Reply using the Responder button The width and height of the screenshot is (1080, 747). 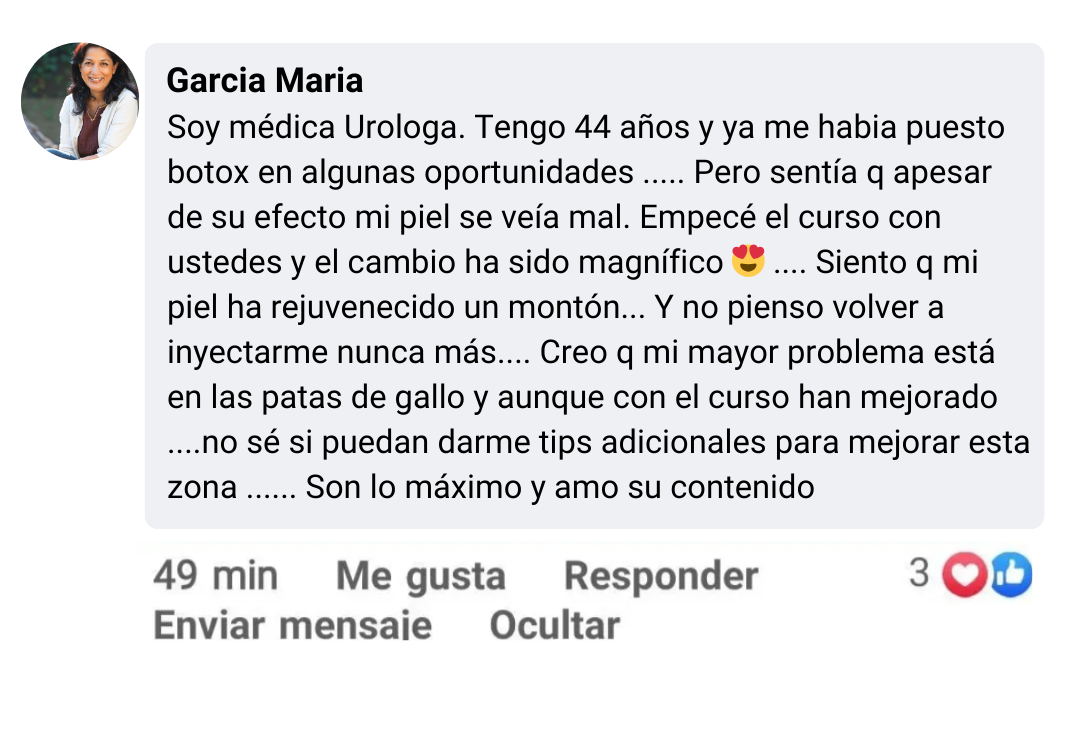(661, 576)
